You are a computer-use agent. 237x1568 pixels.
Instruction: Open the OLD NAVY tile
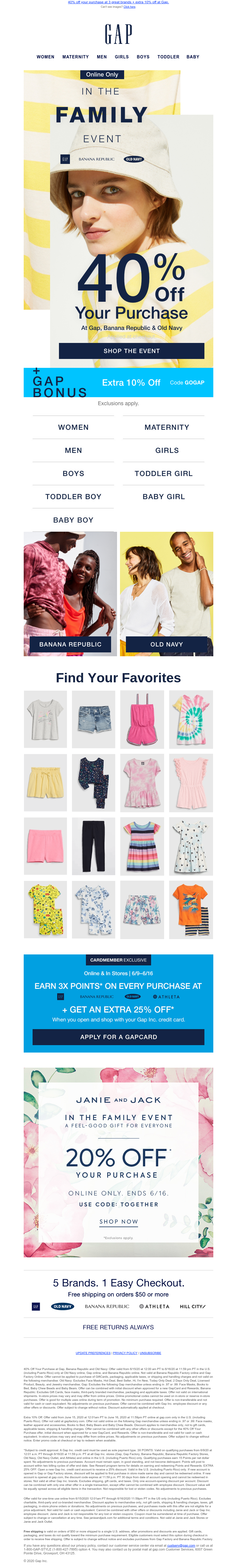coord(166,644)
